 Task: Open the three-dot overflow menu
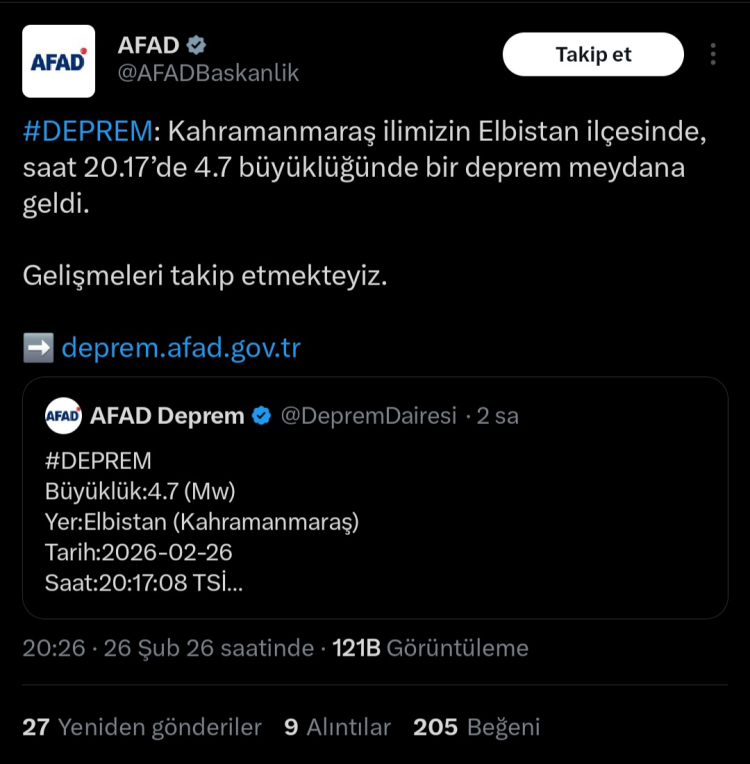click(x=712, y=54)
